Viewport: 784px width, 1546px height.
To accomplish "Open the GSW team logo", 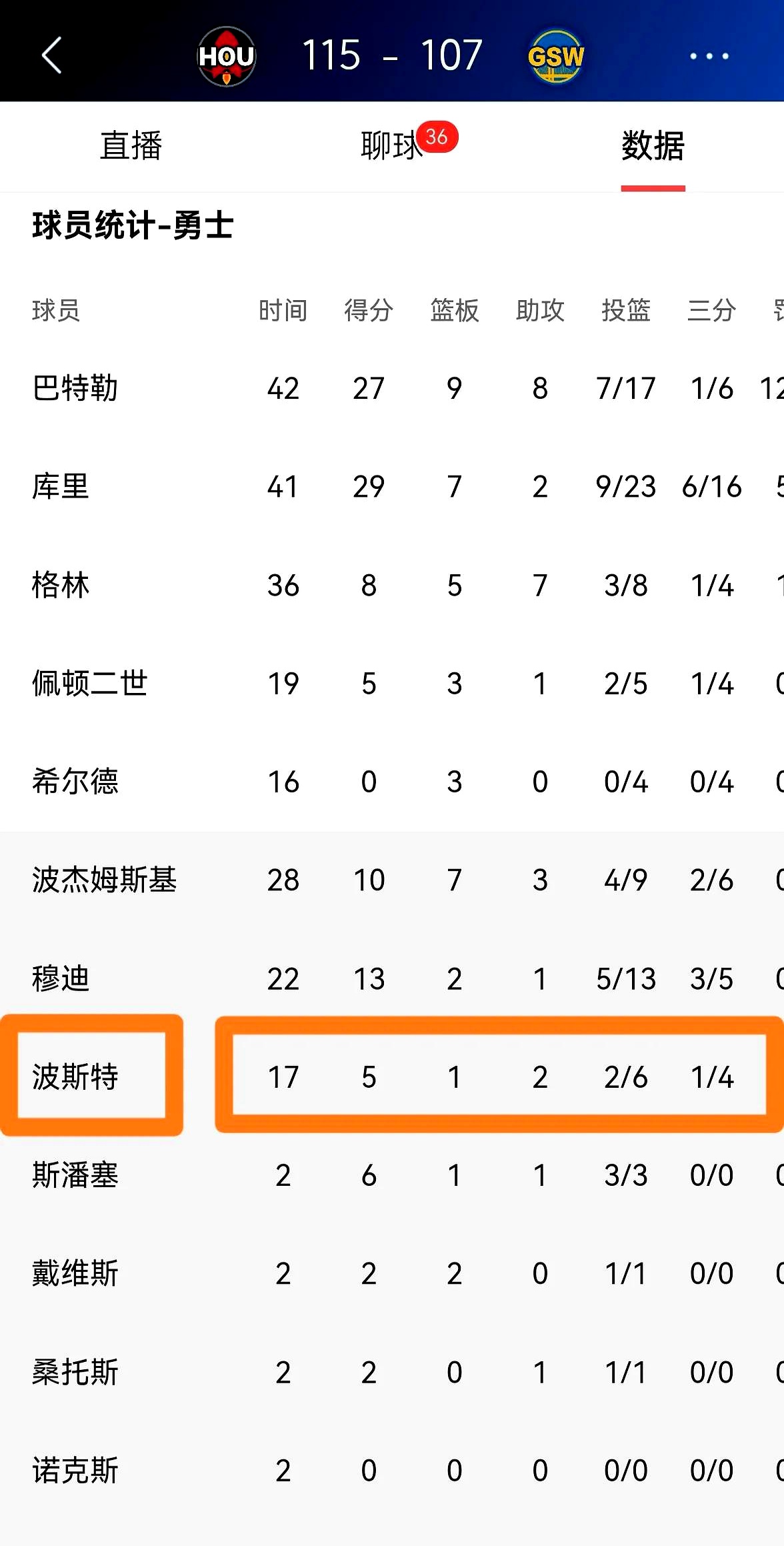I will pyautogui.click(x=555, y=57).
